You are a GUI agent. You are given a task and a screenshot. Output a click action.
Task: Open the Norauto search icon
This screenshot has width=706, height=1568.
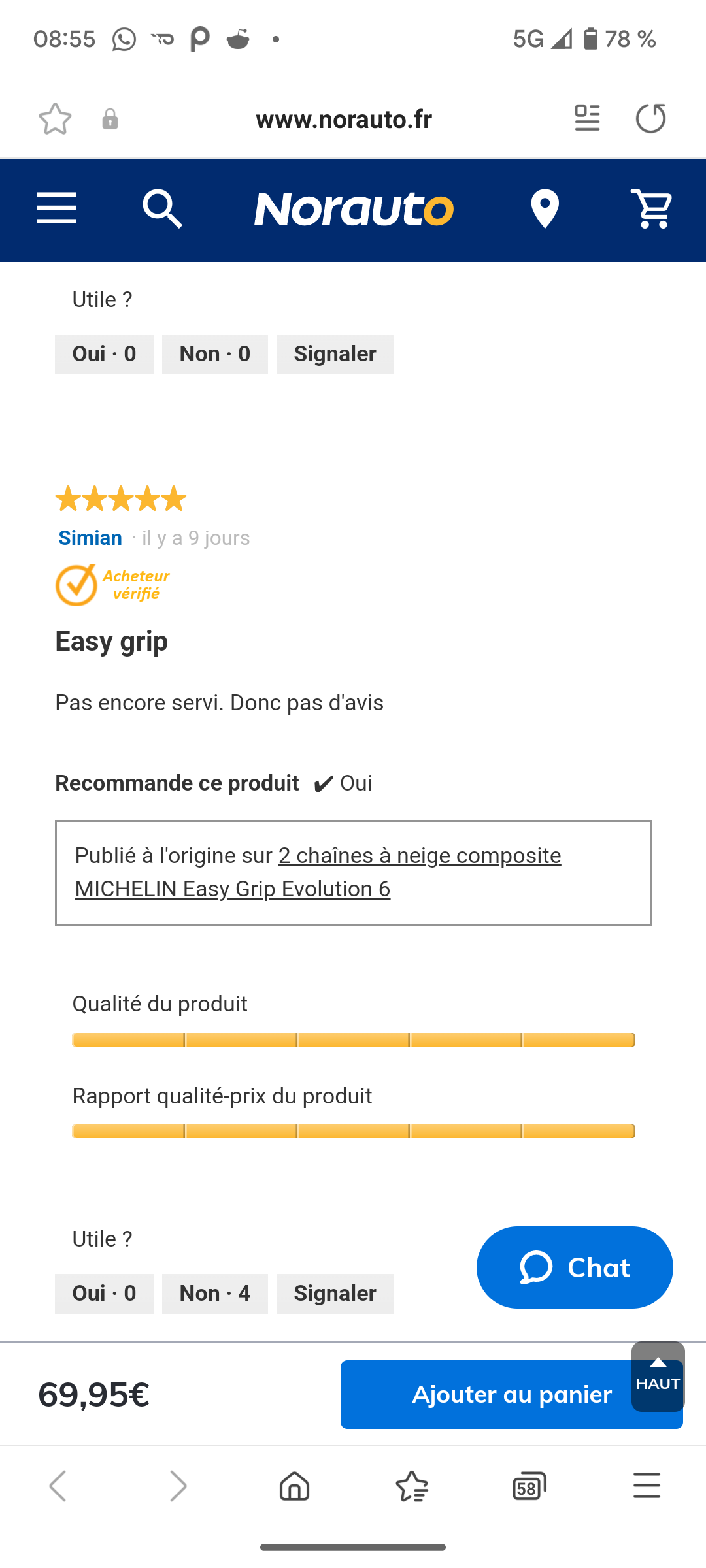pyautogui.click(x=162, y=209)
